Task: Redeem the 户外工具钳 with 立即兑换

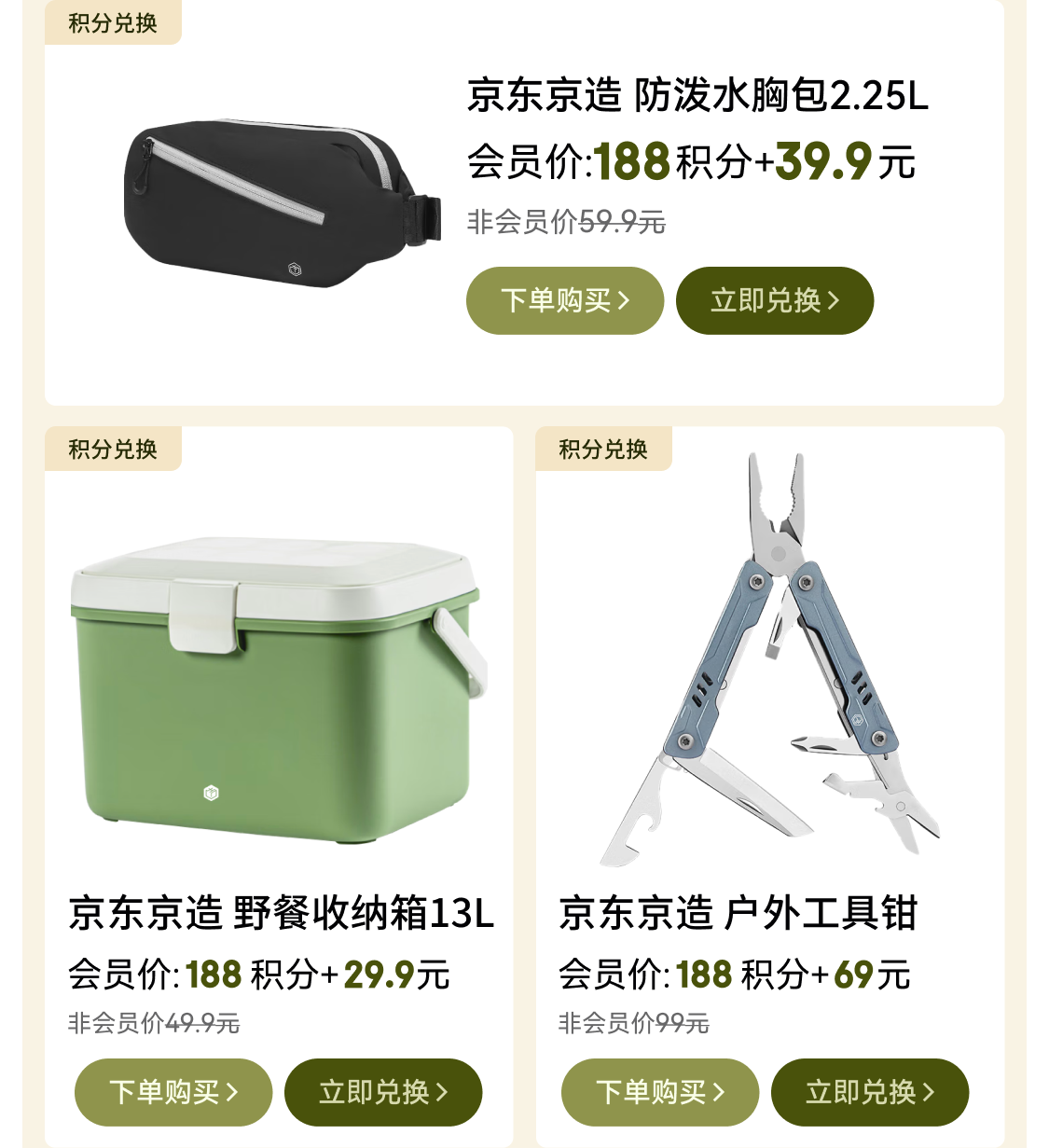Action: pos(870,1092)
